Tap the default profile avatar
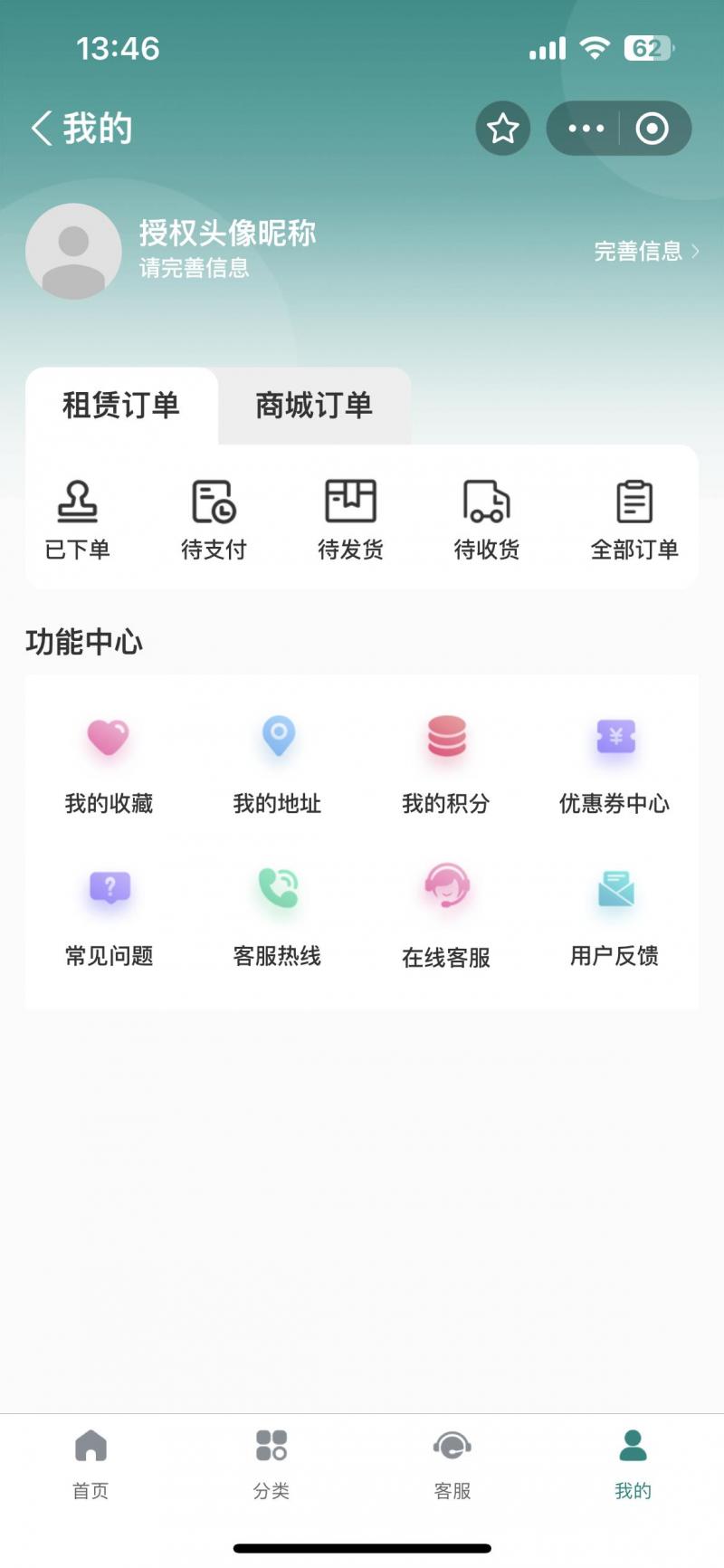The height and width of the screenshot is (1568, 724). click(x=73, y=251)
